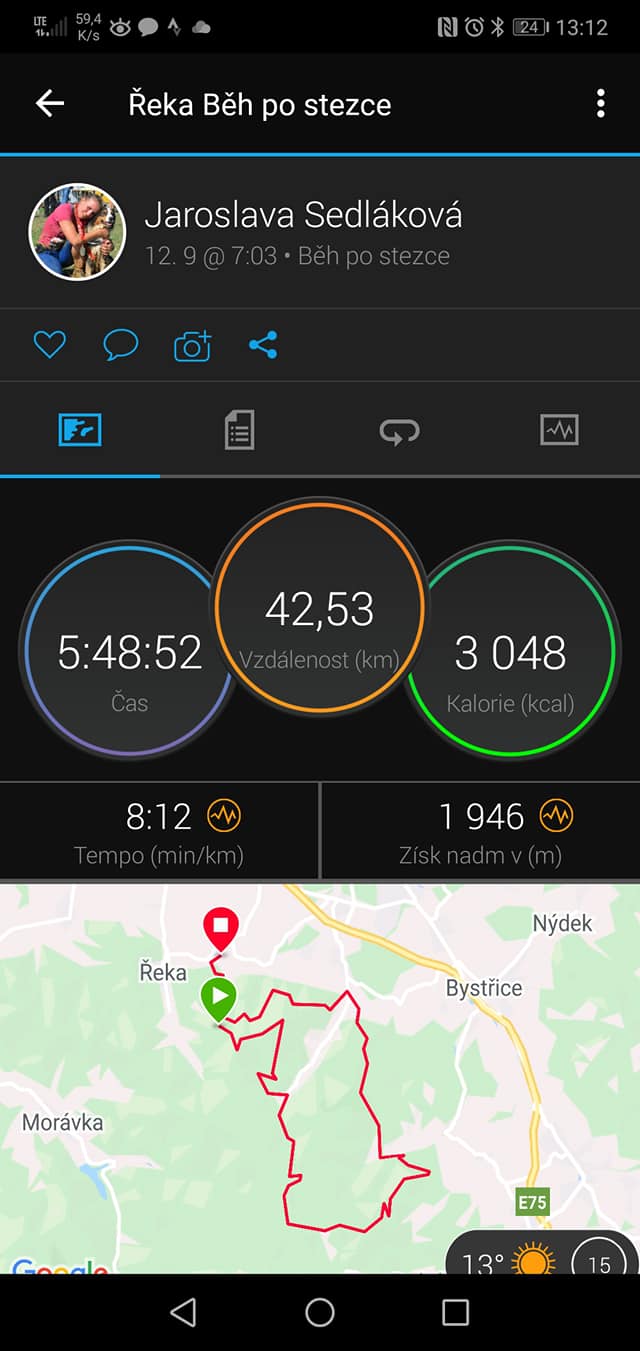This screenshot has width=640, height=1351.
Task: Open Jaroslava Sedláková's profile picture
Action: [77, 231]
